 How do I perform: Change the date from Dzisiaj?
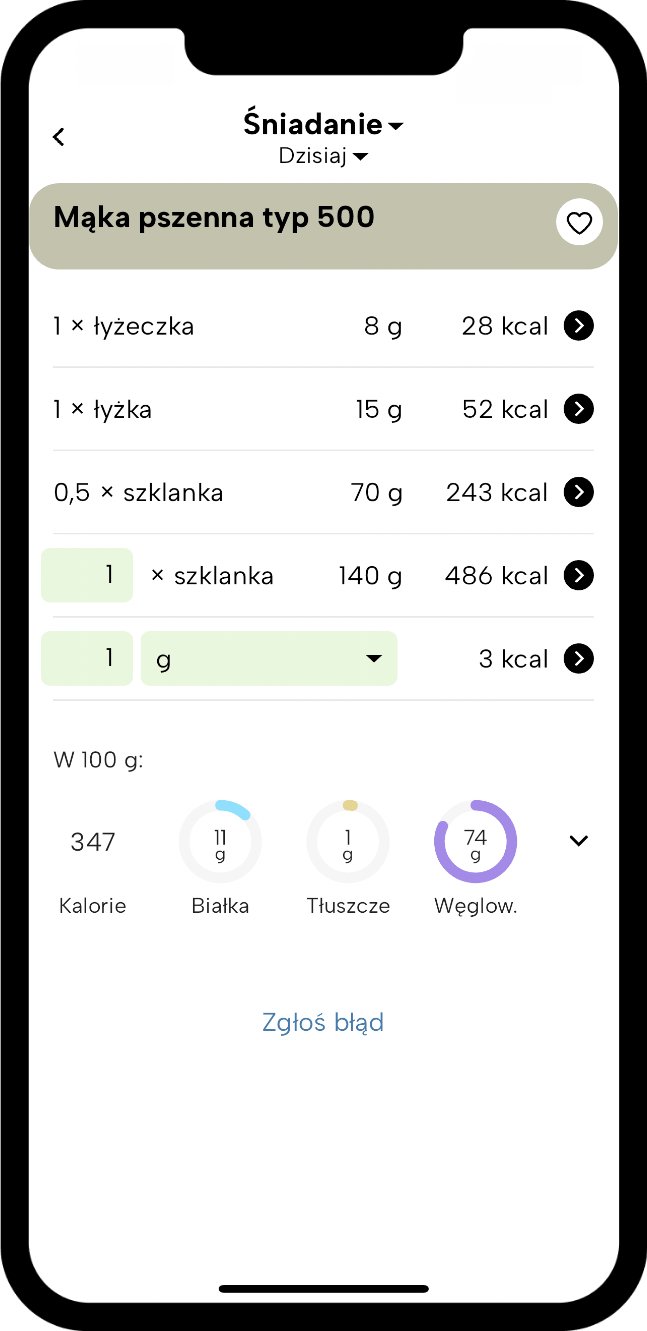click(x=323, y=156)
